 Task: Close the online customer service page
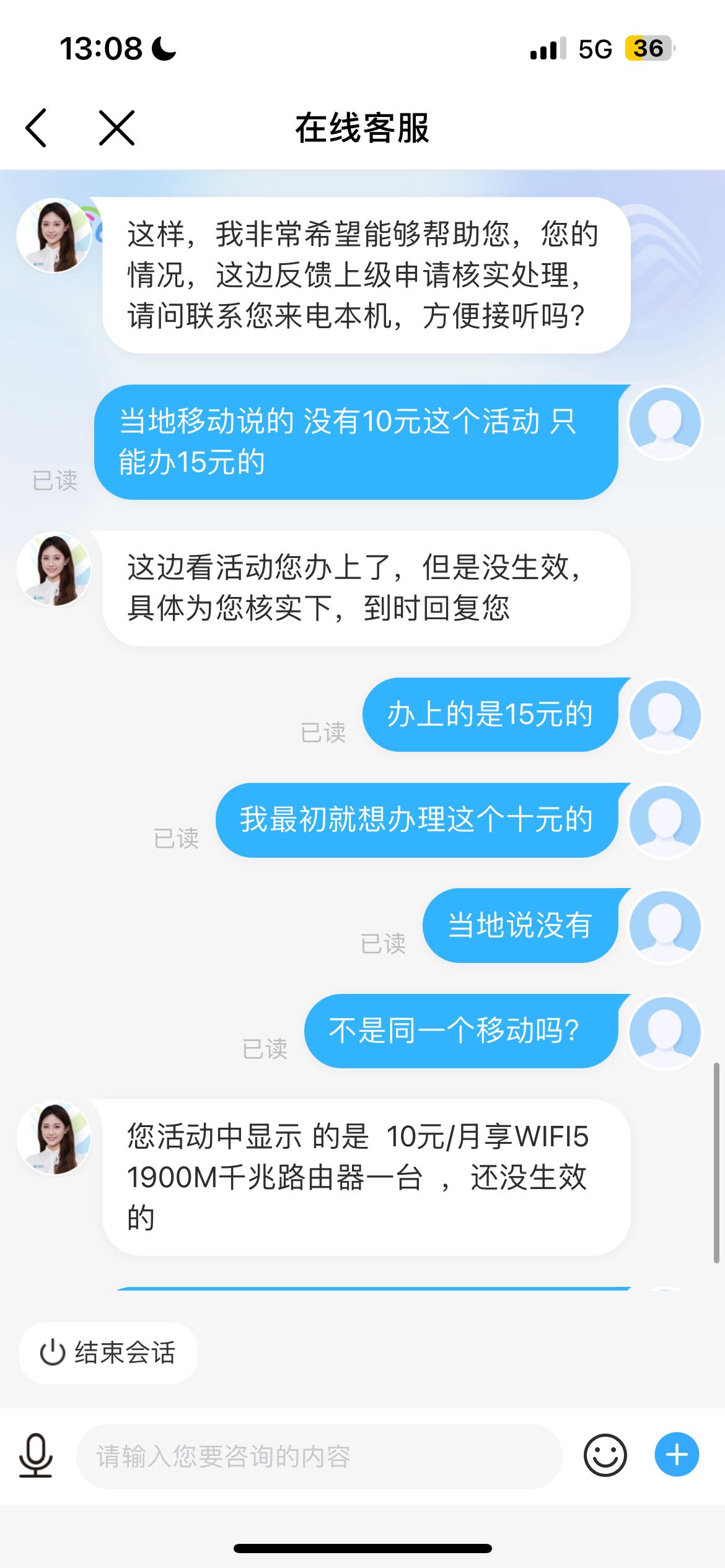point(116,128)
